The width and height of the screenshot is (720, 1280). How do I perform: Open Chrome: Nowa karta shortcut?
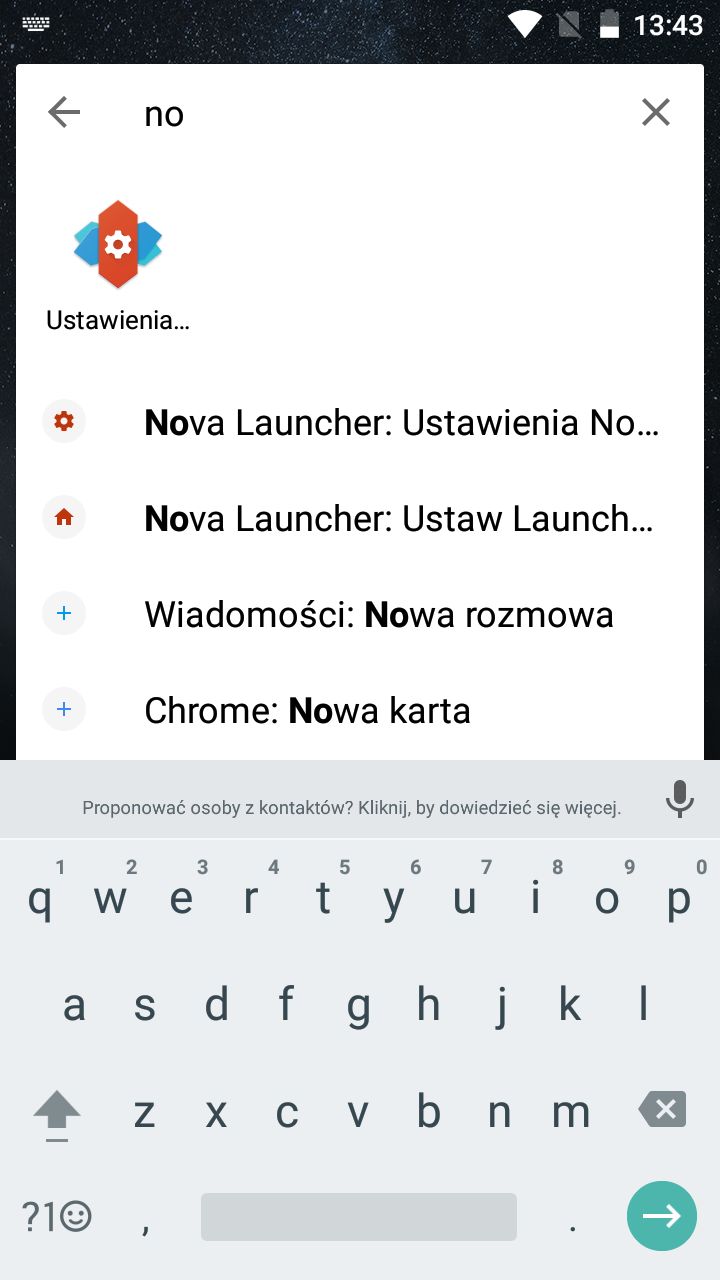307,710
